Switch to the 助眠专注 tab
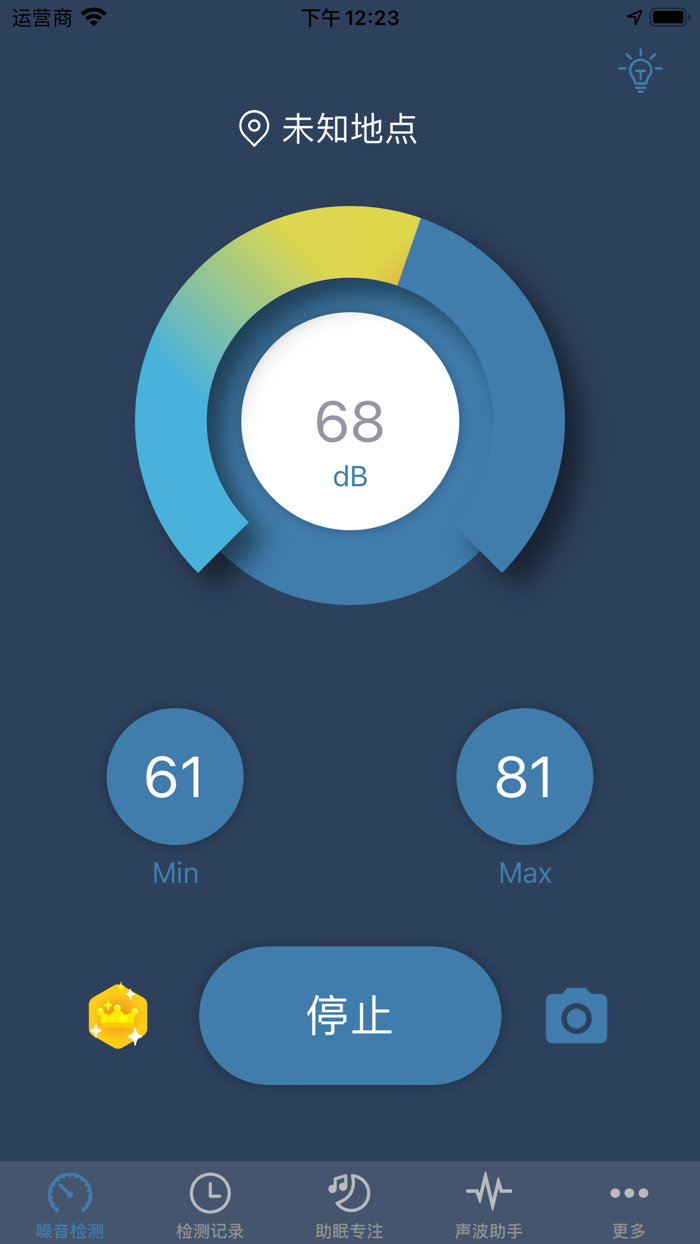 [350, 1205]
